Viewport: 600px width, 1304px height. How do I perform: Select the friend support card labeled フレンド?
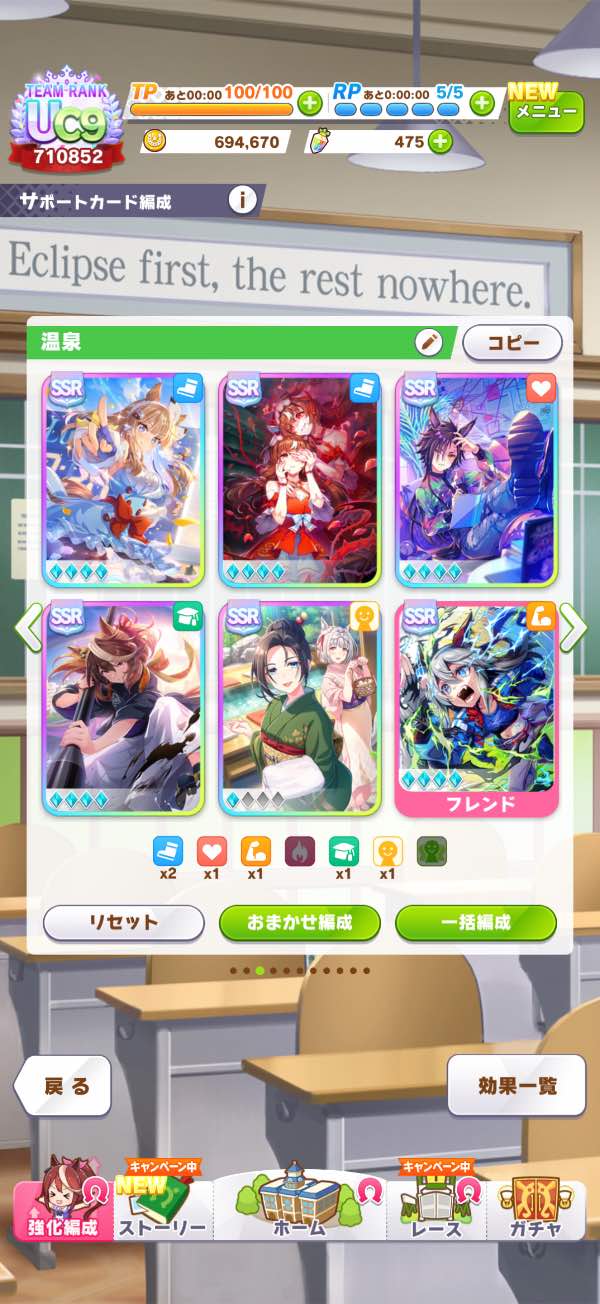[477, 709]
